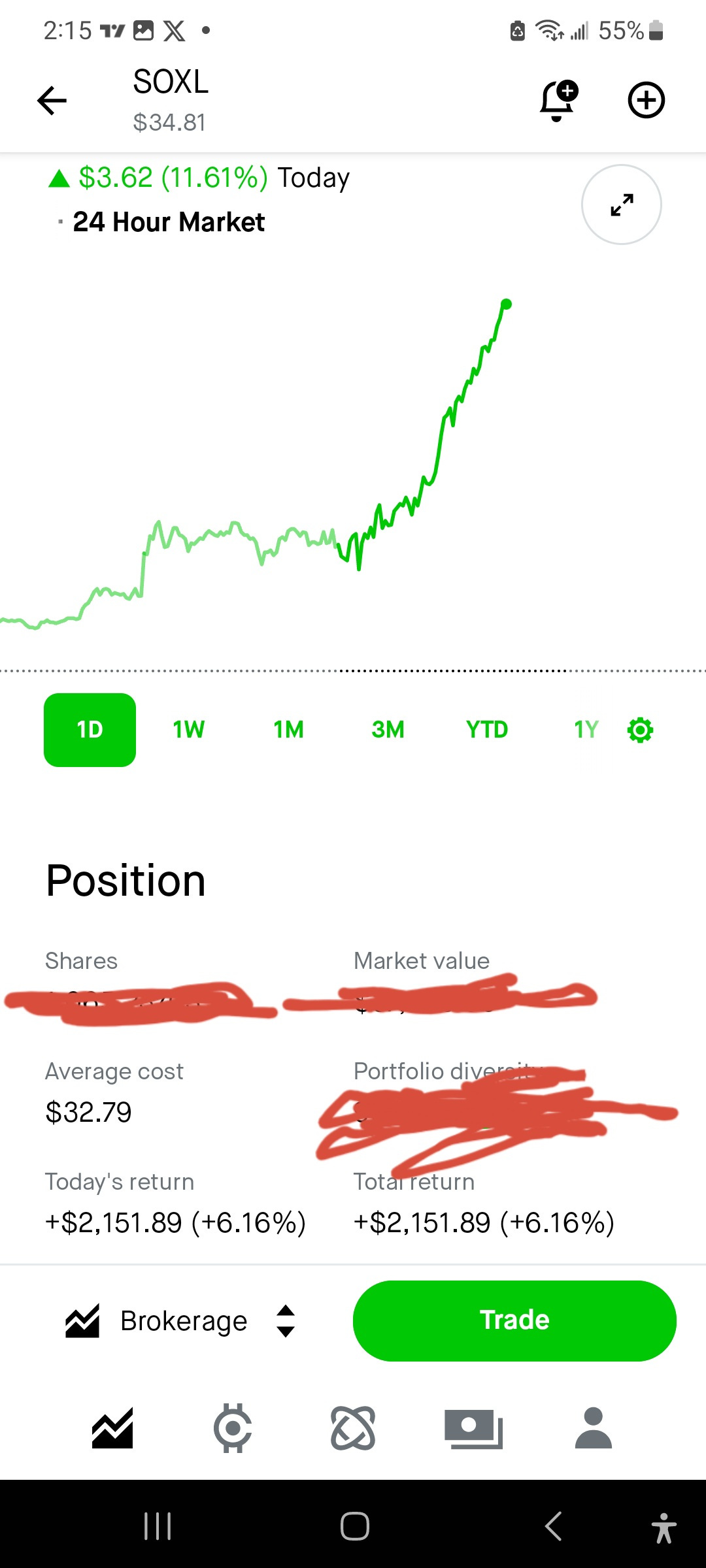Change the Brokerage account selector
This screenshot has width=706, height=1568.
181,1321
